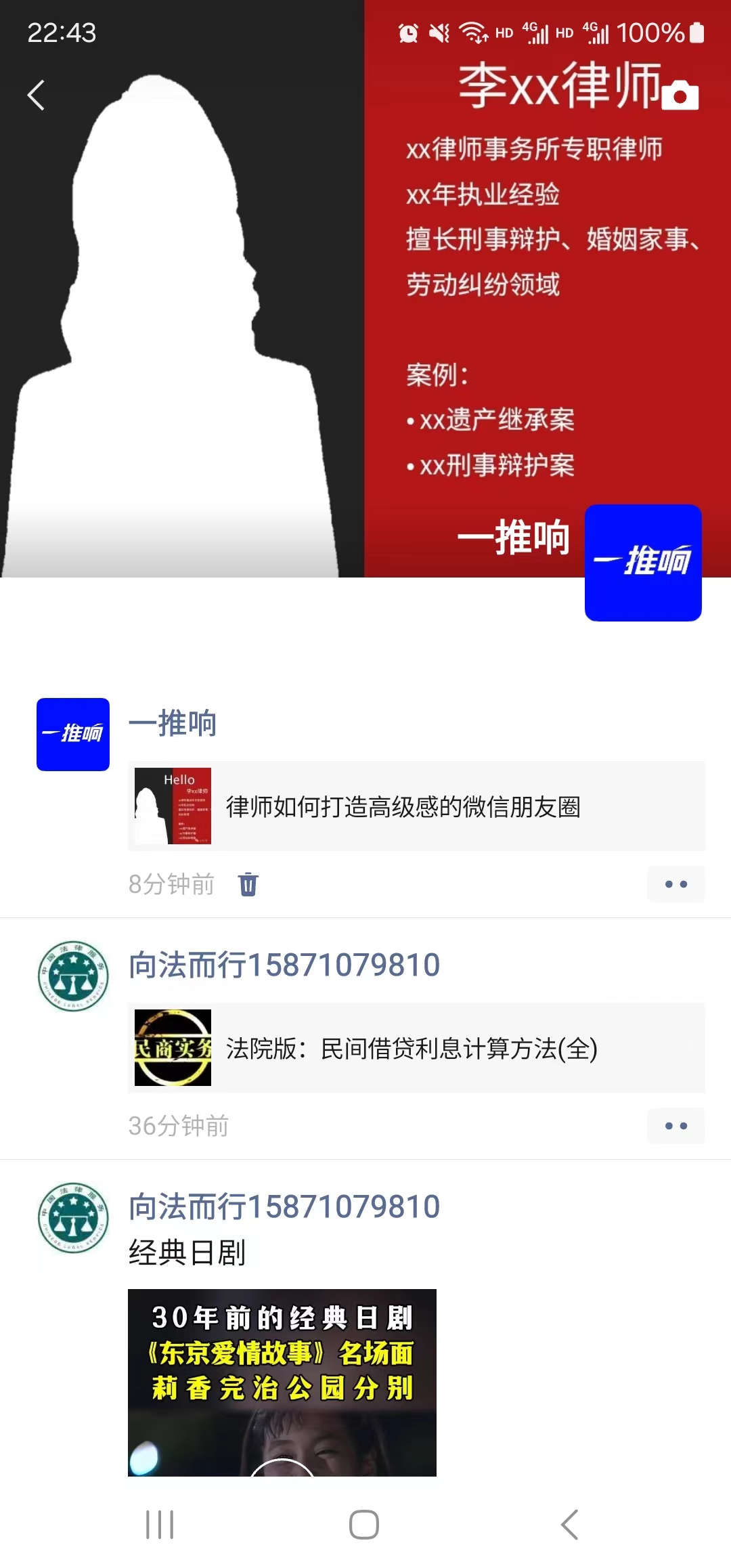Open the 一推响 poster's name link
This screenshot has width=731, height=1568.
(173, 723)
